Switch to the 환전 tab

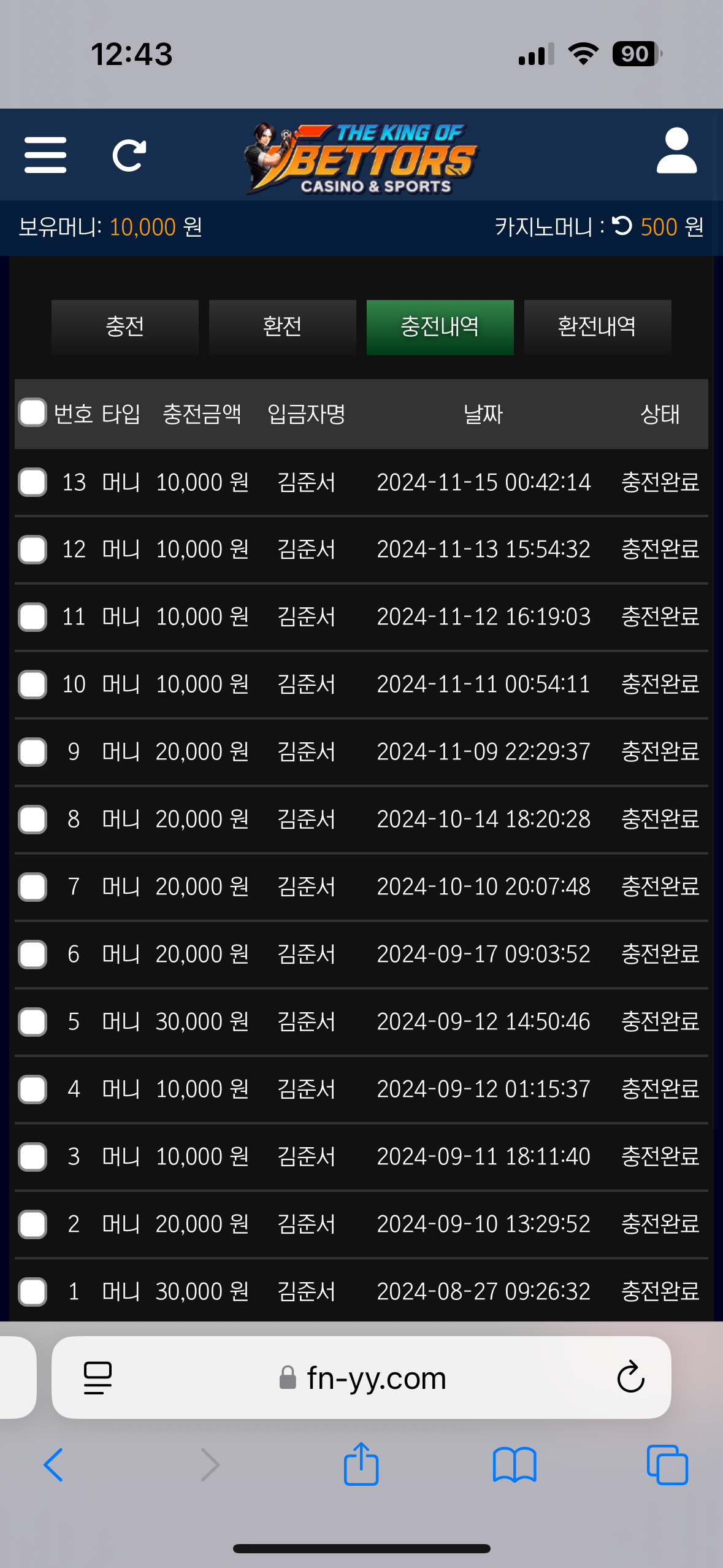[282, 327]
